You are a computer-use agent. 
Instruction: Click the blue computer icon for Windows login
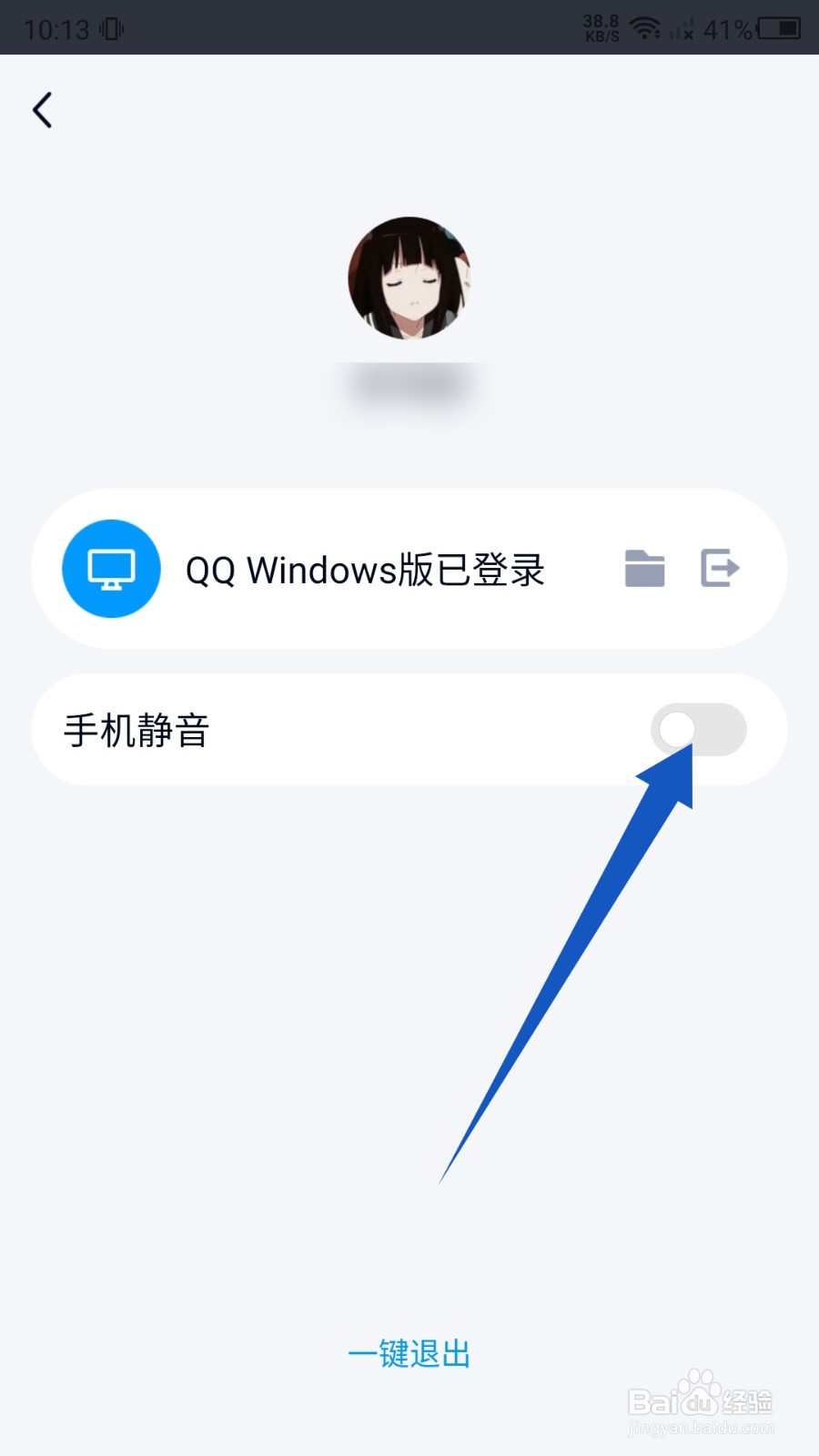pyautogui.click(x=110, y=569)
